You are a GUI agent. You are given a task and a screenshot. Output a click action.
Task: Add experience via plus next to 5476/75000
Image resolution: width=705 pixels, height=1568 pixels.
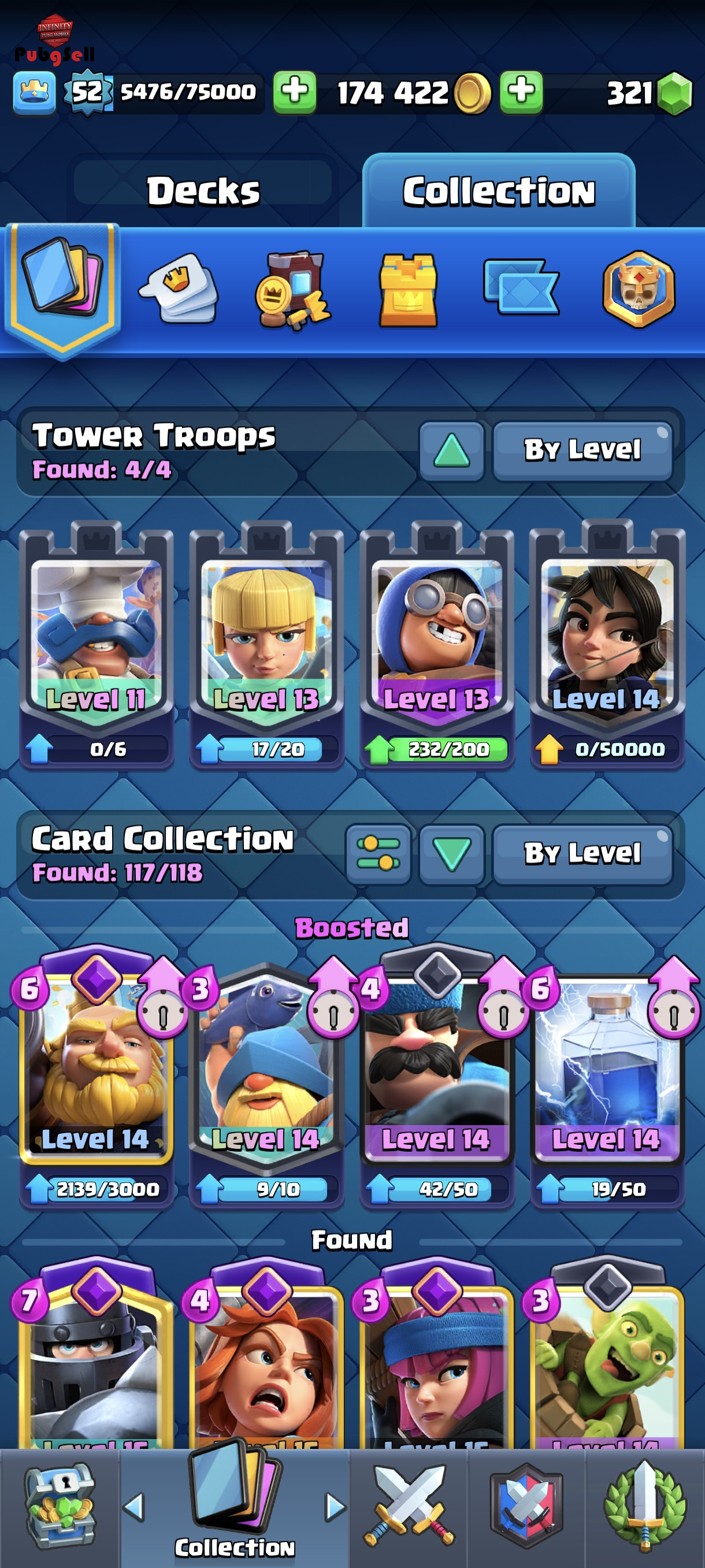[x=294, y=93]
